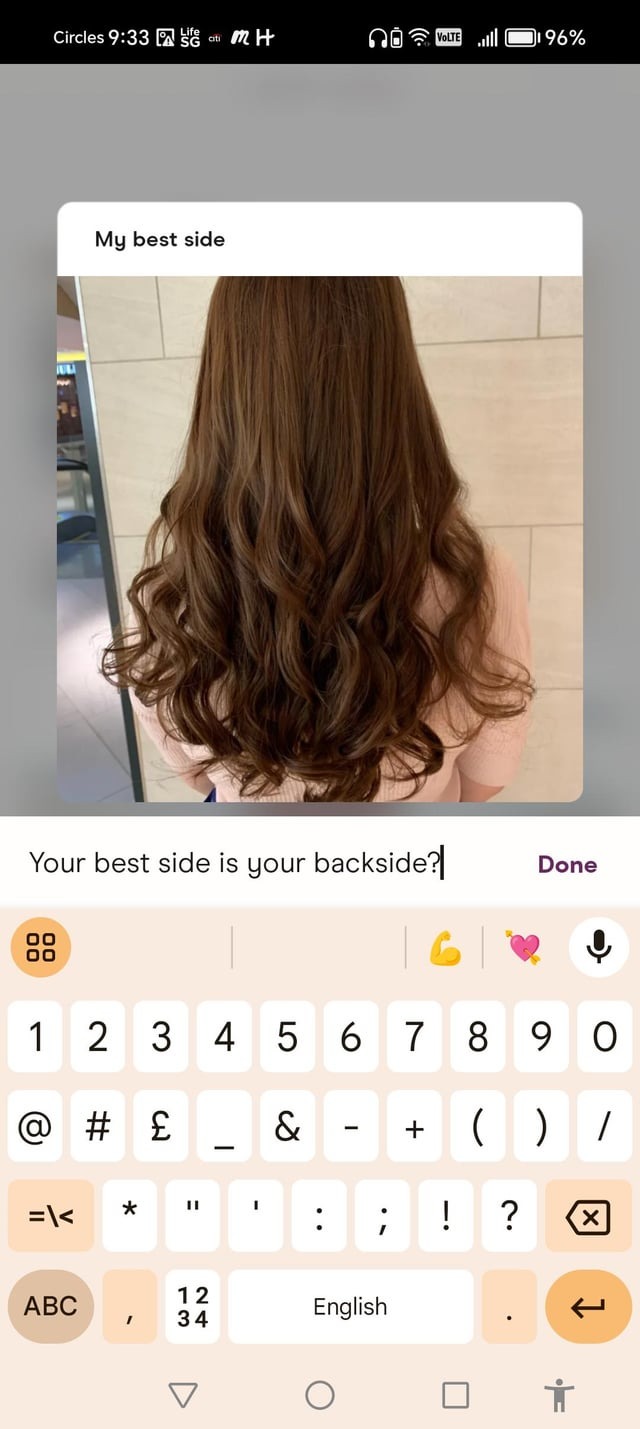Go back using the system back triangle
Screen dimensions: 640x1429
pyautogui.click(x=183, y=1395)
